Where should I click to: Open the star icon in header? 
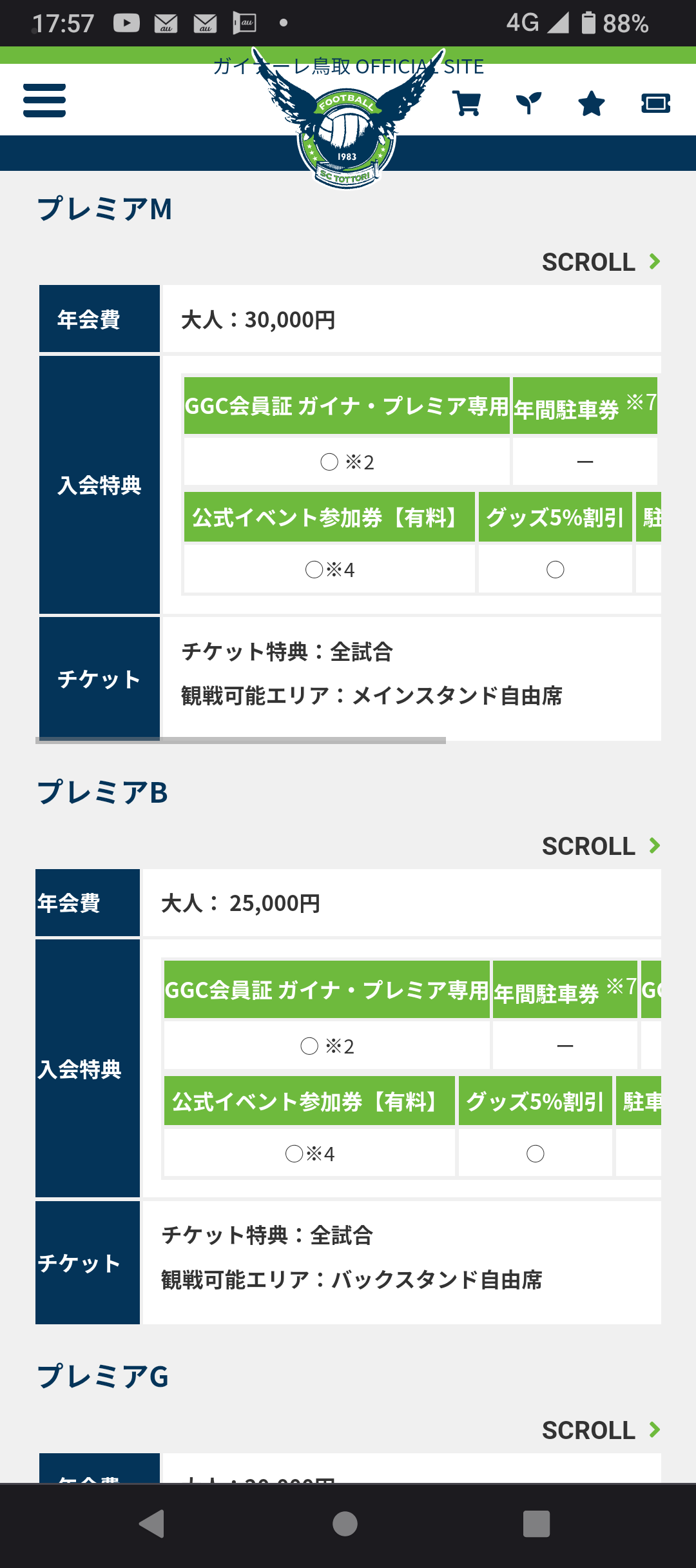pyautogui.click(x=591, y=103)
